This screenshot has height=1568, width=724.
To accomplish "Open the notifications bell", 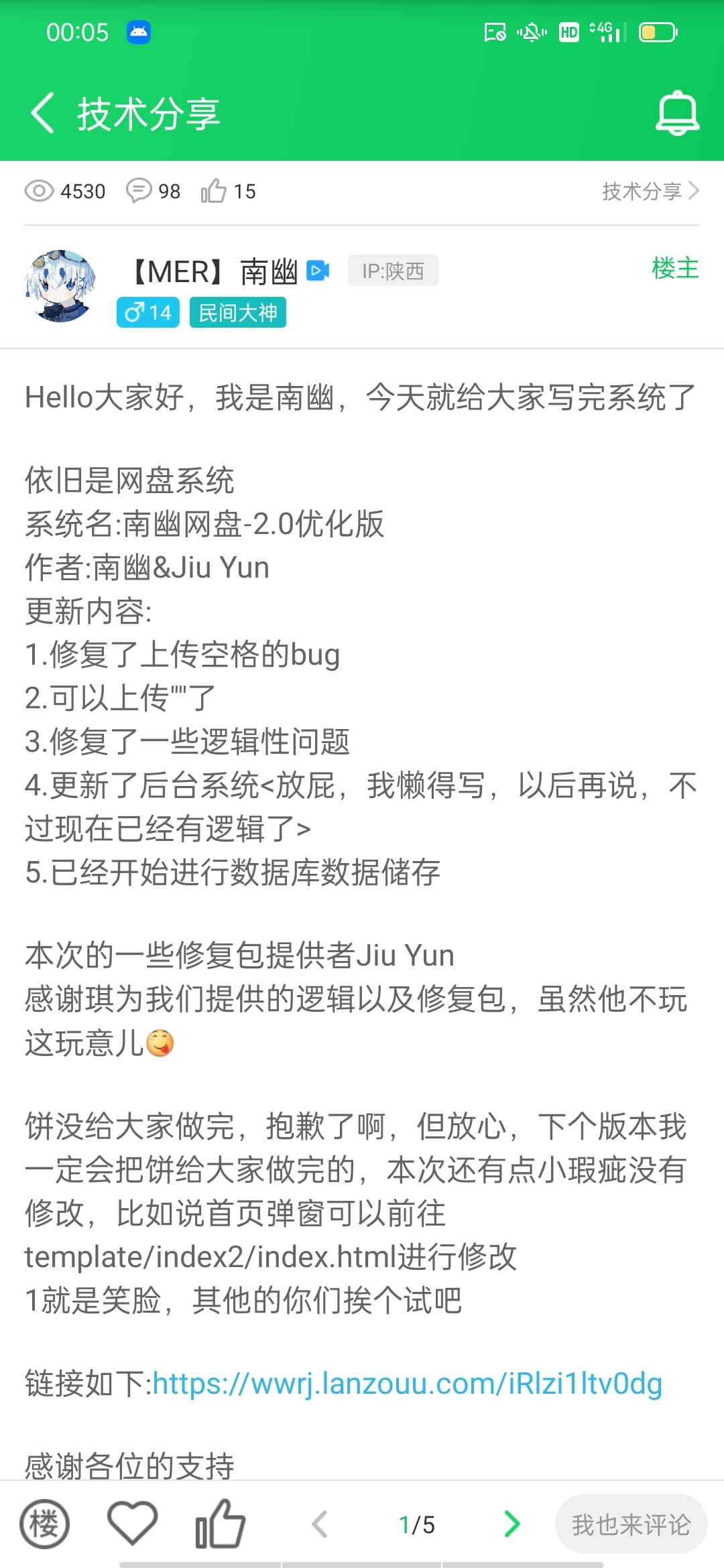I will [x=677, y=113].
